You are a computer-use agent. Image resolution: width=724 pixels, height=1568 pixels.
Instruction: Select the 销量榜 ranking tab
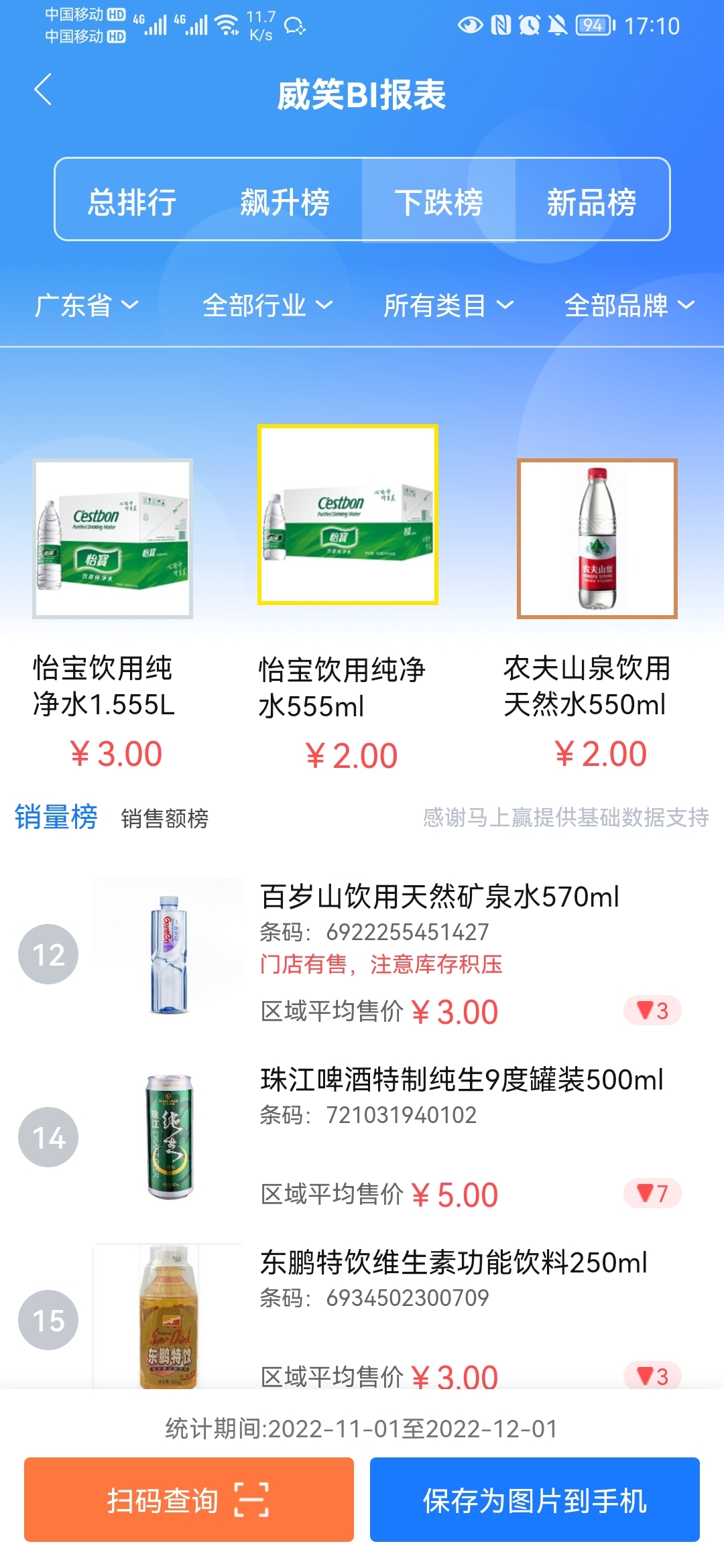click(x=56, y=818)
